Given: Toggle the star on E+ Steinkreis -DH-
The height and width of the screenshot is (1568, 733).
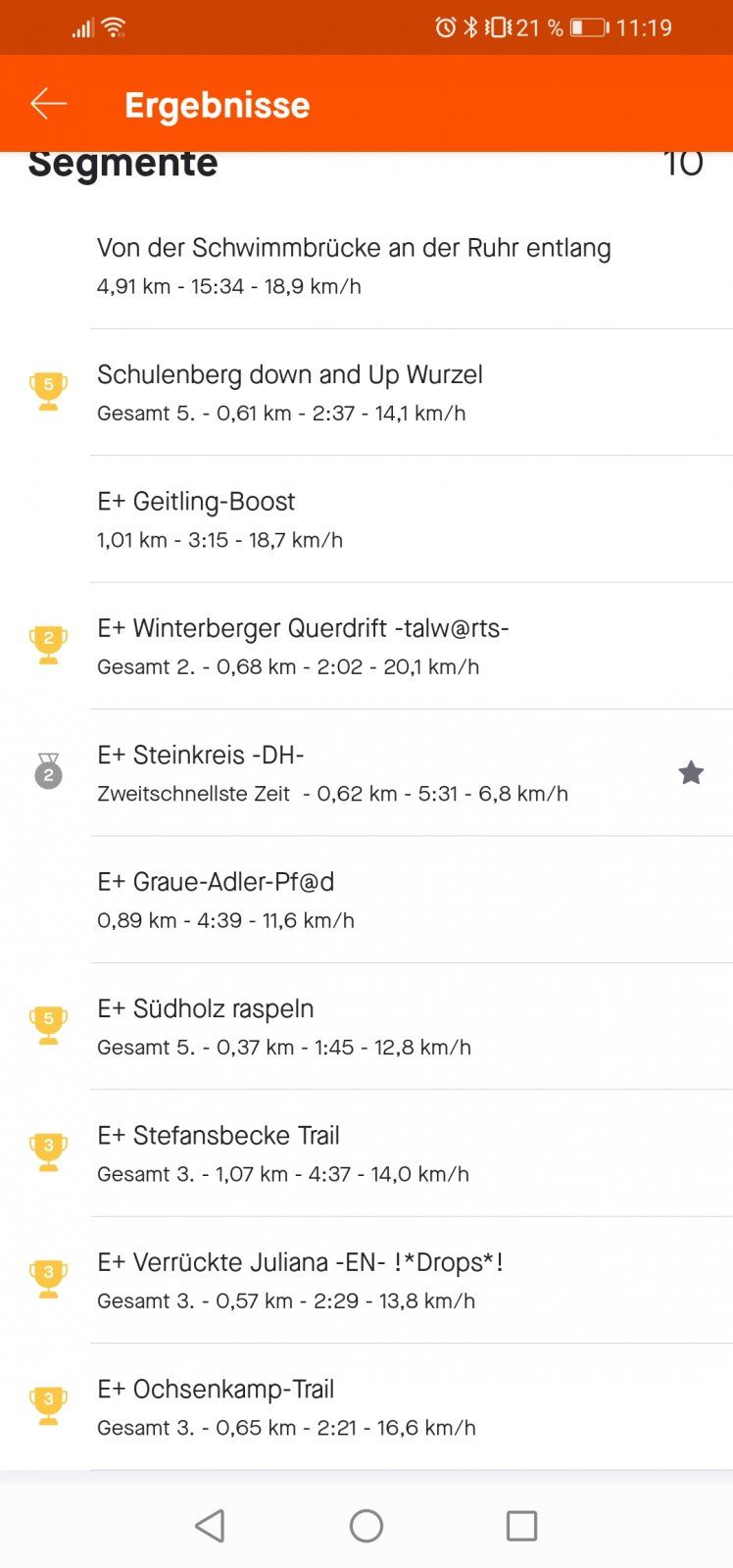Looking at the screenshot, I should 691,772.
